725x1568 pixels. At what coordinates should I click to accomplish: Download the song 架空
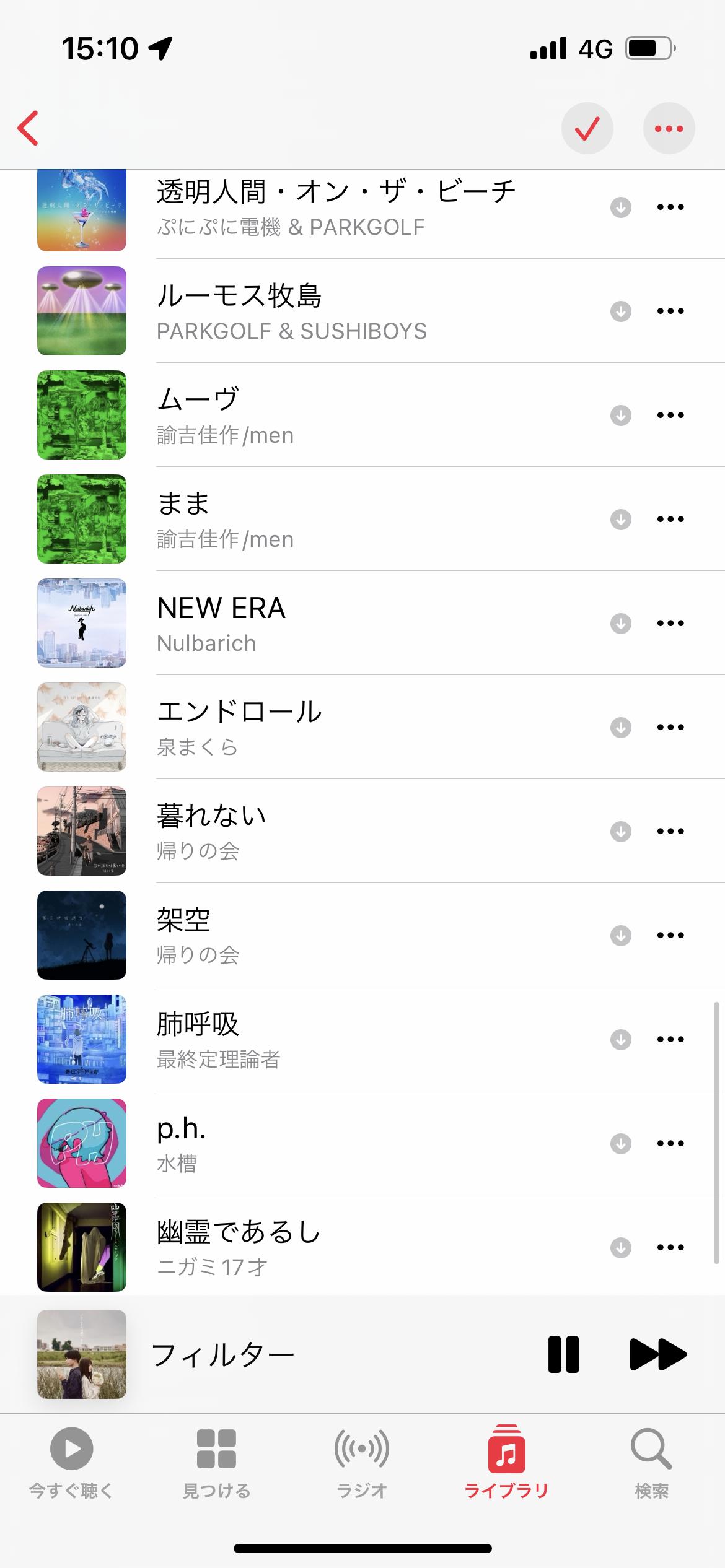coord(620,935)
